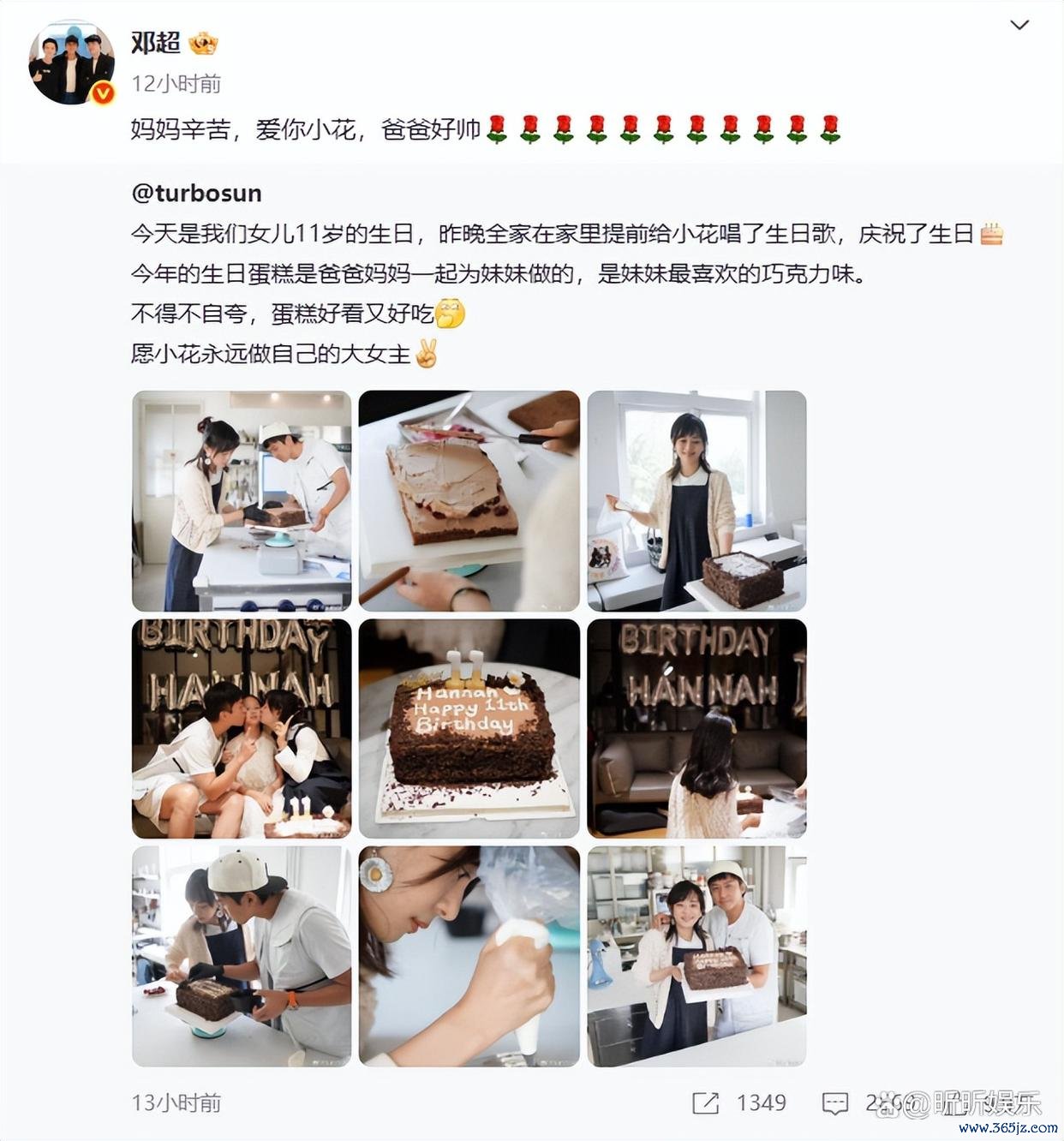Open photo of couple baking in kitchen

(x=242, y=501)
